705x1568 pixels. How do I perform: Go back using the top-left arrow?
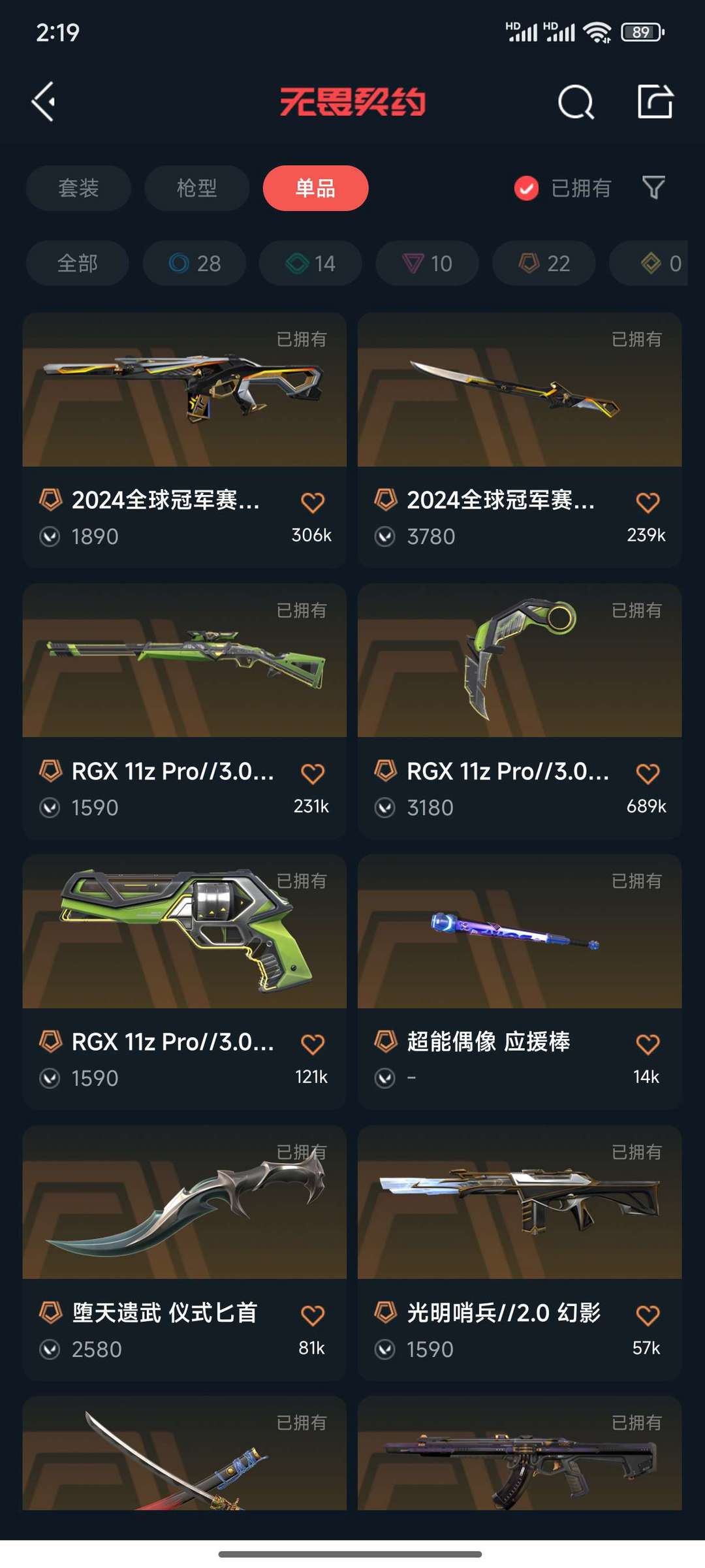44,102
